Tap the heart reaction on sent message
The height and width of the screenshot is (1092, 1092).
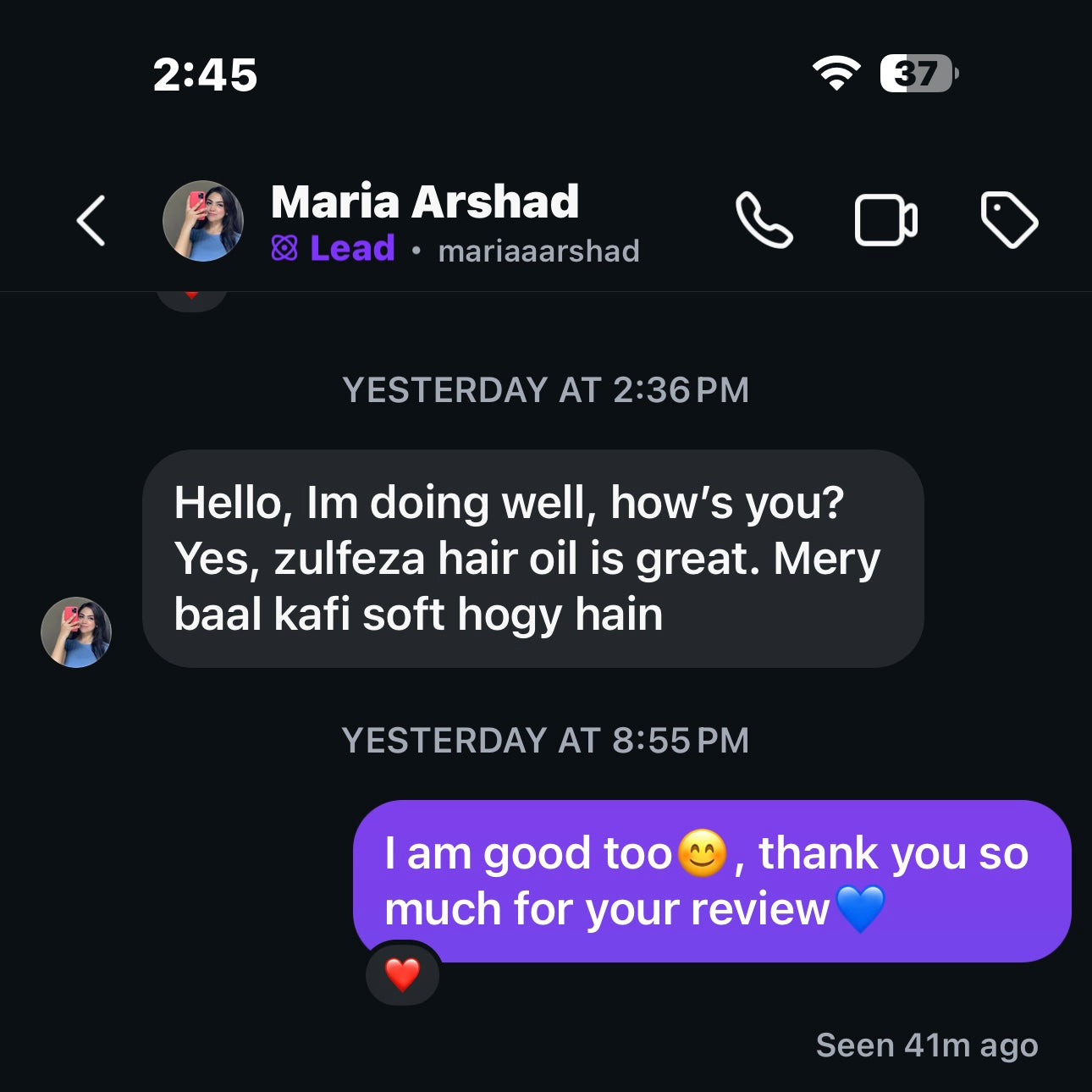click(402, 974)
